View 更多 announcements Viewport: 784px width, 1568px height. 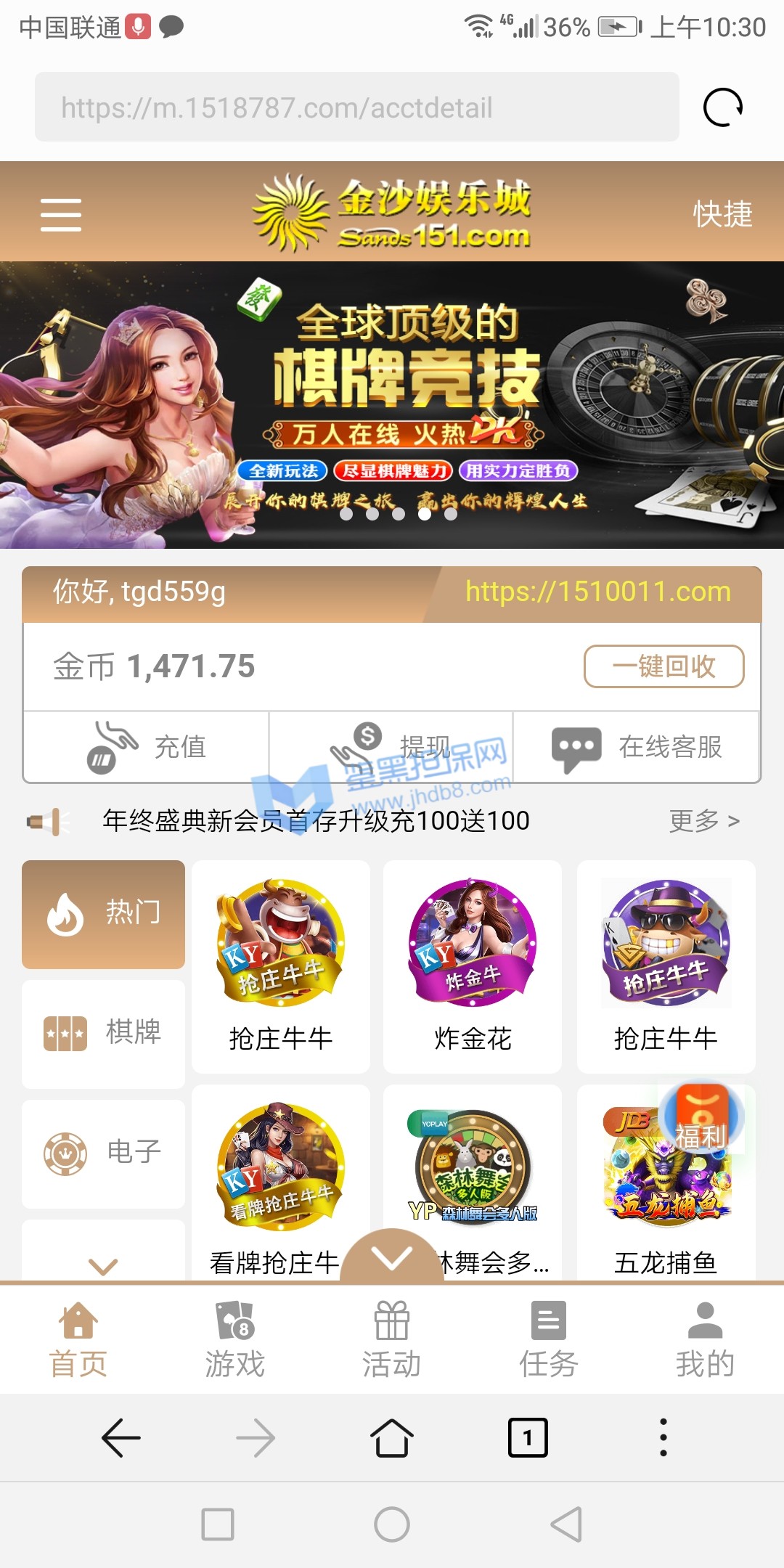coord(703,821)
